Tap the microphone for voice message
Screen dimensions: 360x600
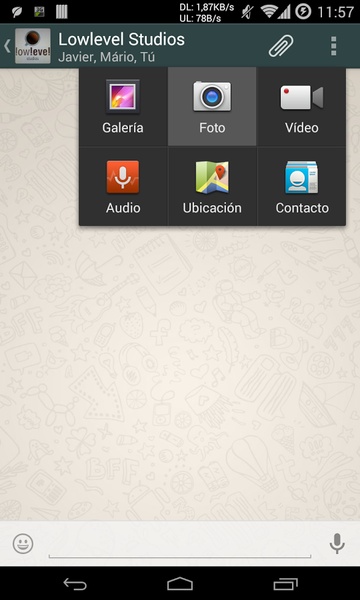pyautogui.click(x=337, y=544)
